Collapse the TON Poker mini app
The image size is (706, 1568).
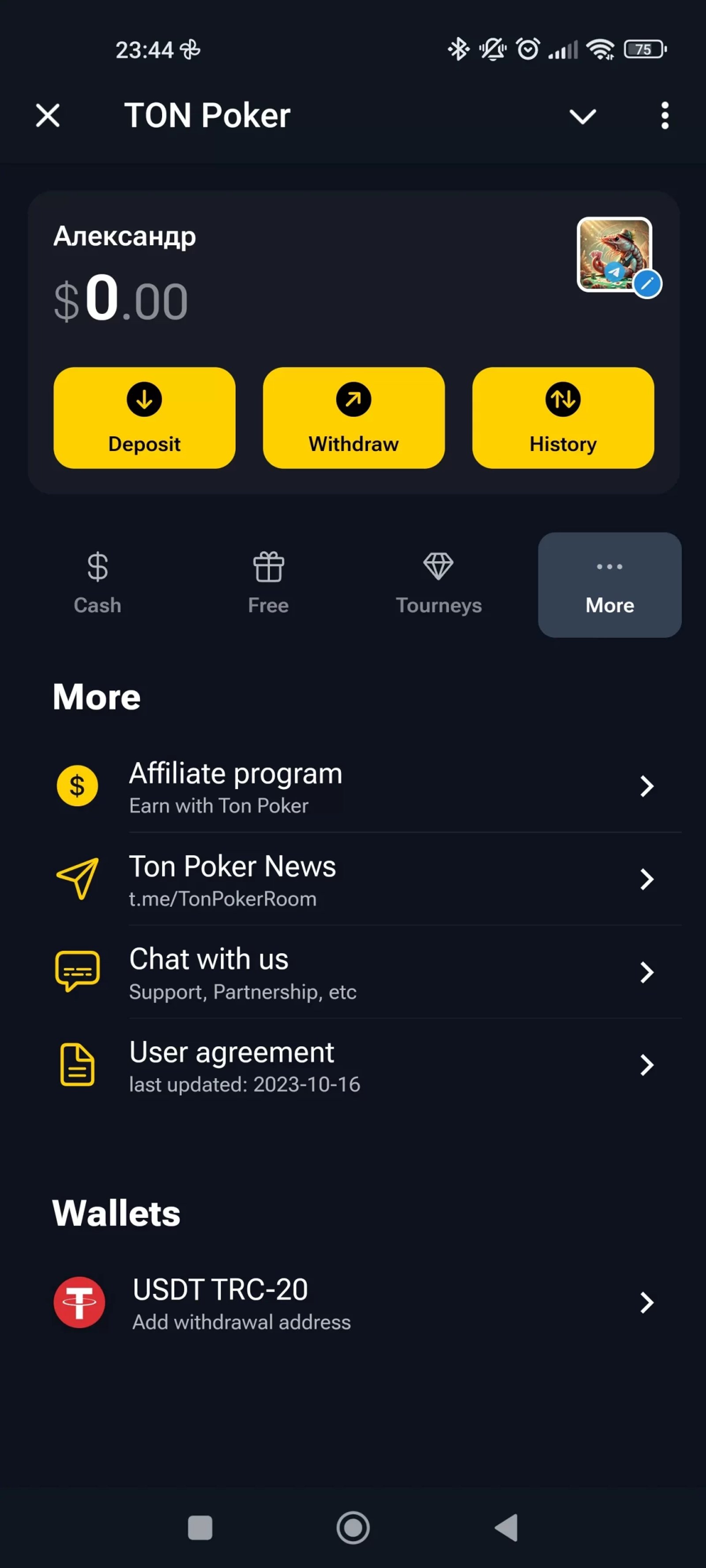582,116
